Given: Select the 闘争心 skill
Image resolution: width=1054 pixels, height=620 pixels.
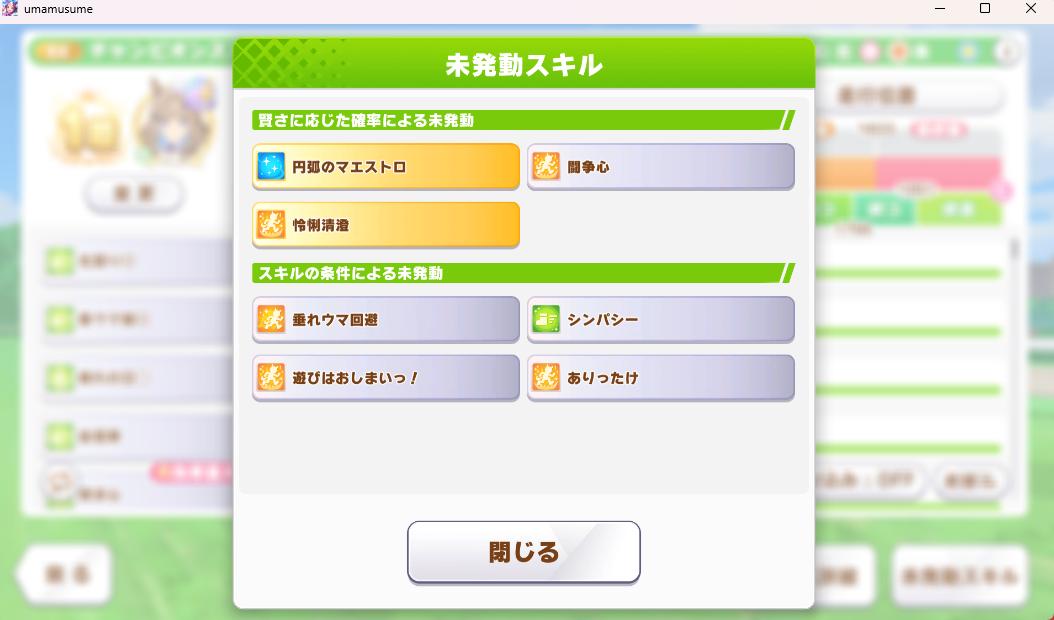Looking at the screenshot, I should point(660,166).
